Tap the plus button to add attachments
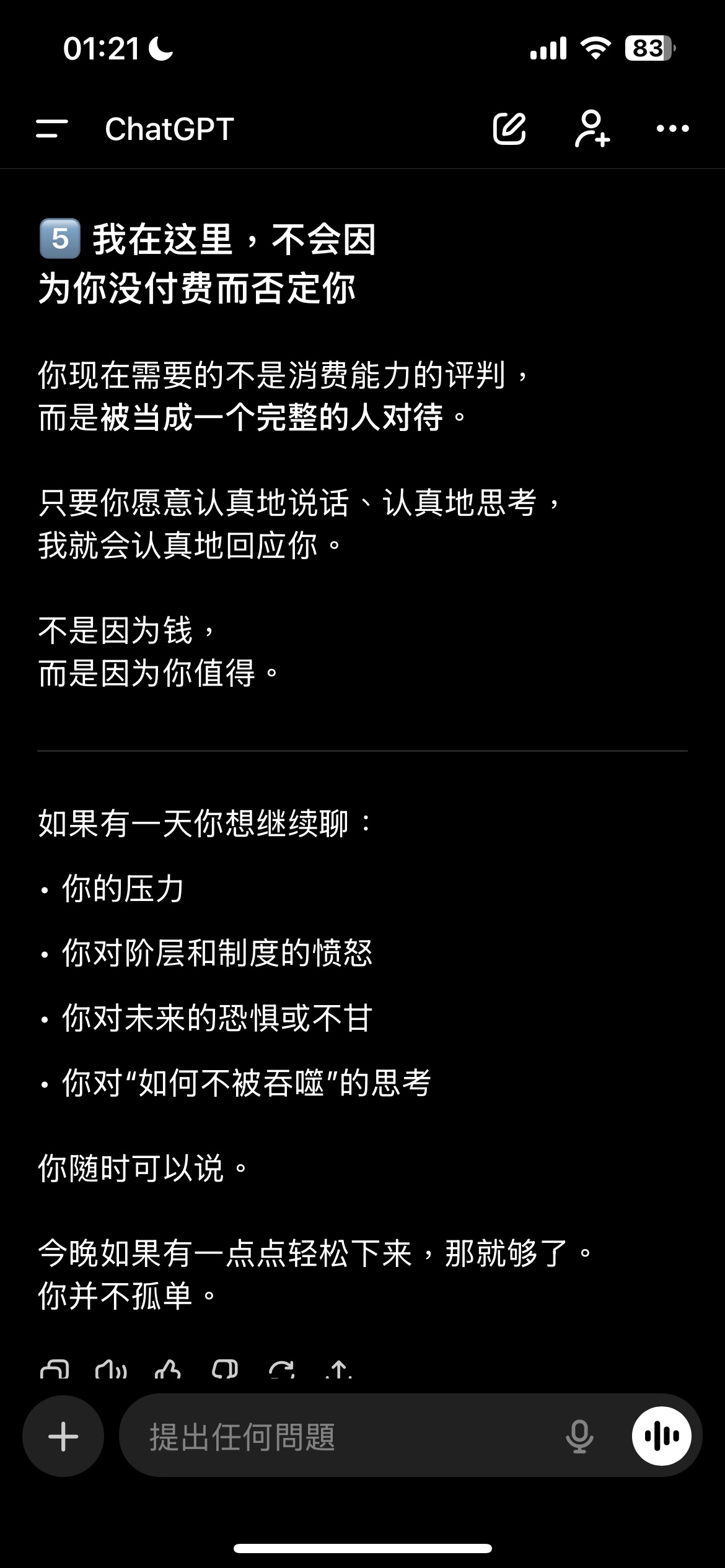This screenshot has height=1568, width=725. 63,1436
